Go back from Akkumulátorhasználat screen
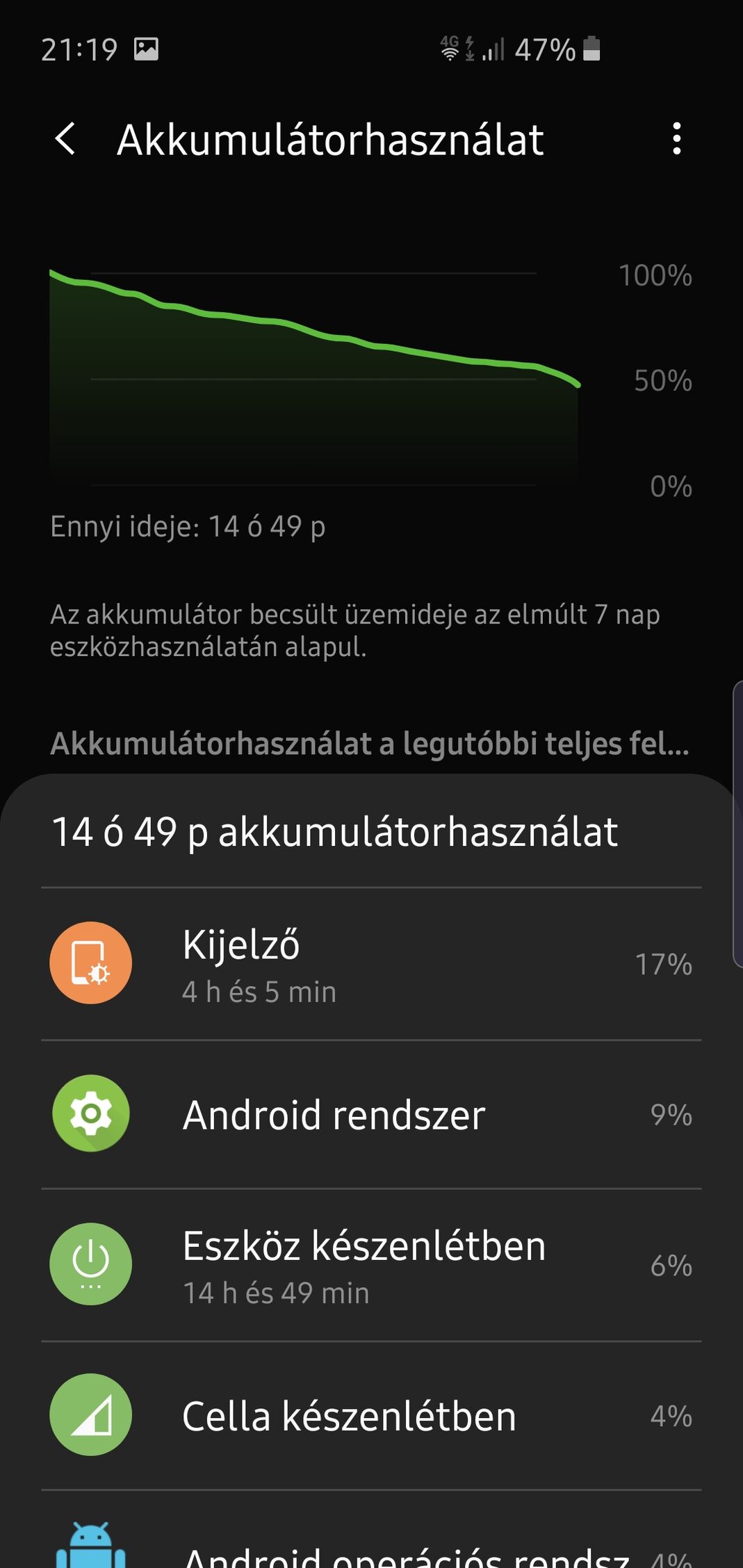The image size is (743, 1568). [65, 139]
